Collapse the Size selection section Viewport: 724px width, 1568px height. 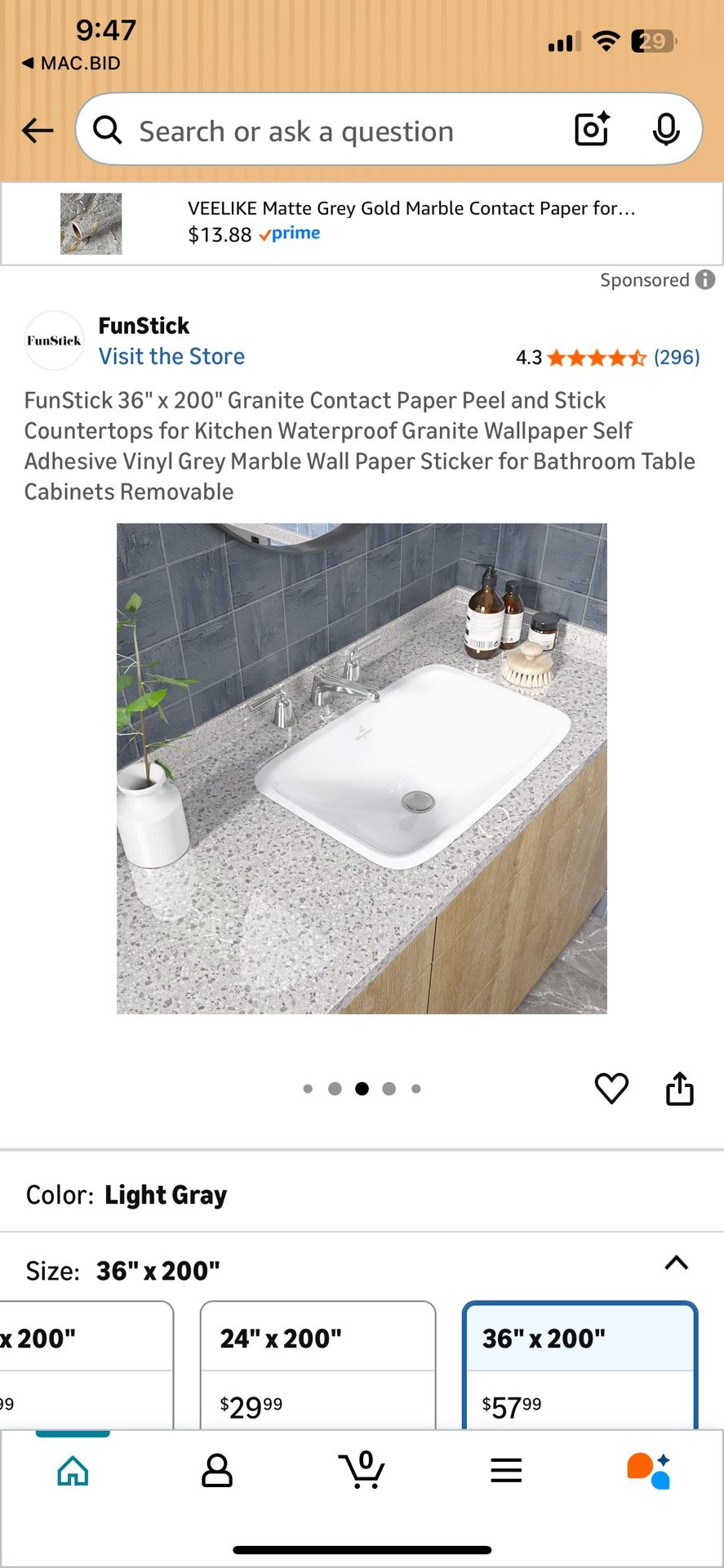676,1263
